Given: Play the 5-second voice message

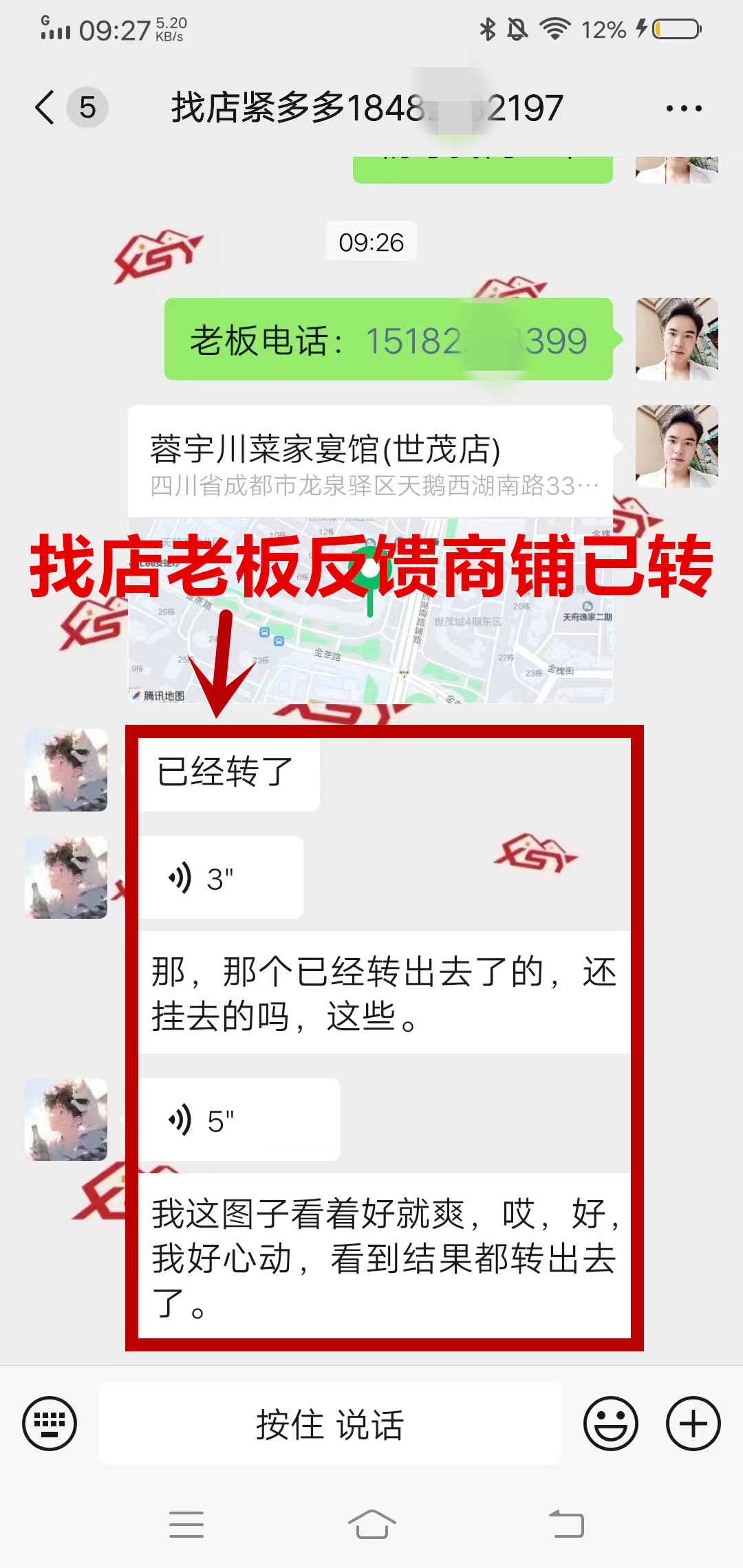Looking at the screenshot, I should [238, 1120].
